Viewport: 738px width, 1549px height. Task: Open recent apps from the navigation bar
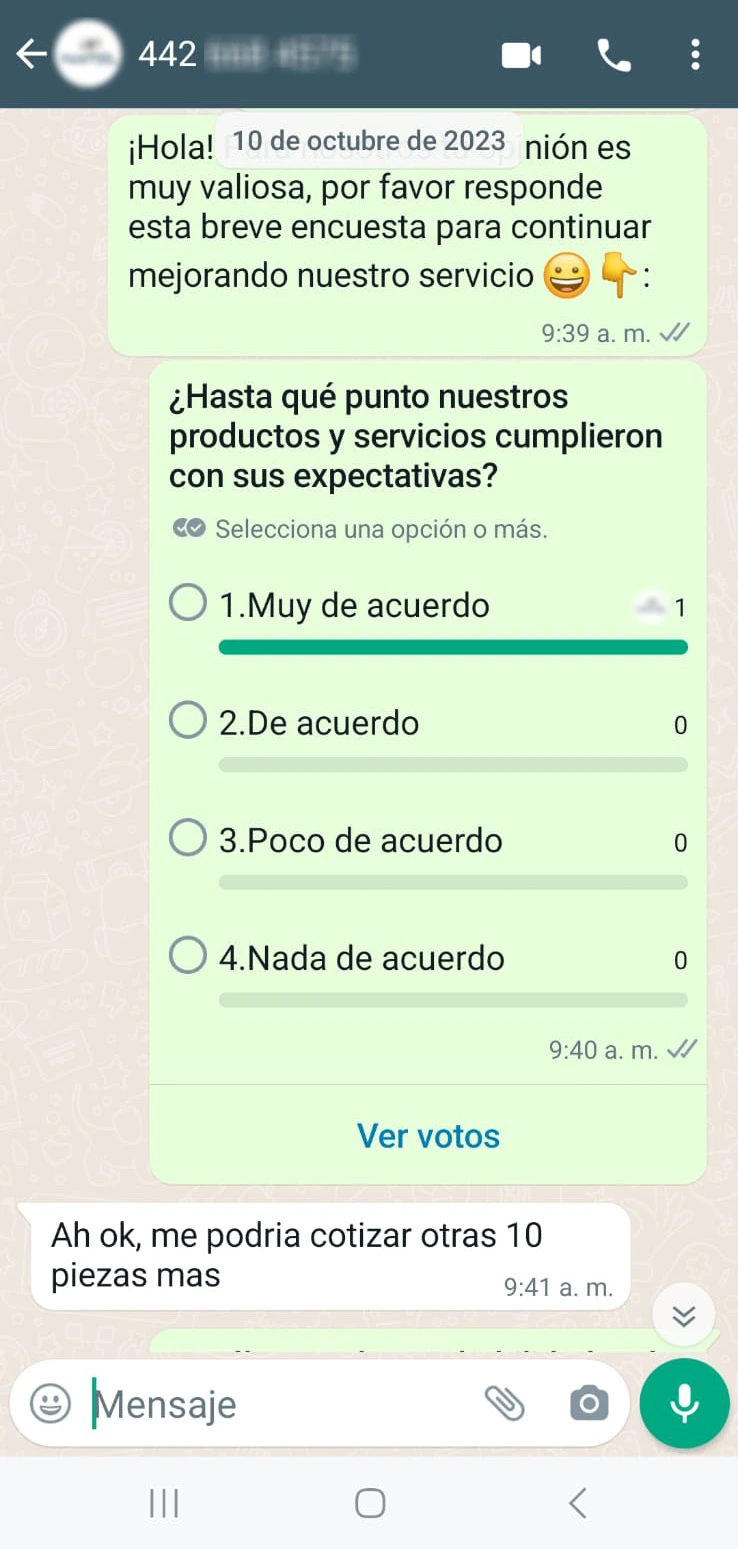[163, 1503]
